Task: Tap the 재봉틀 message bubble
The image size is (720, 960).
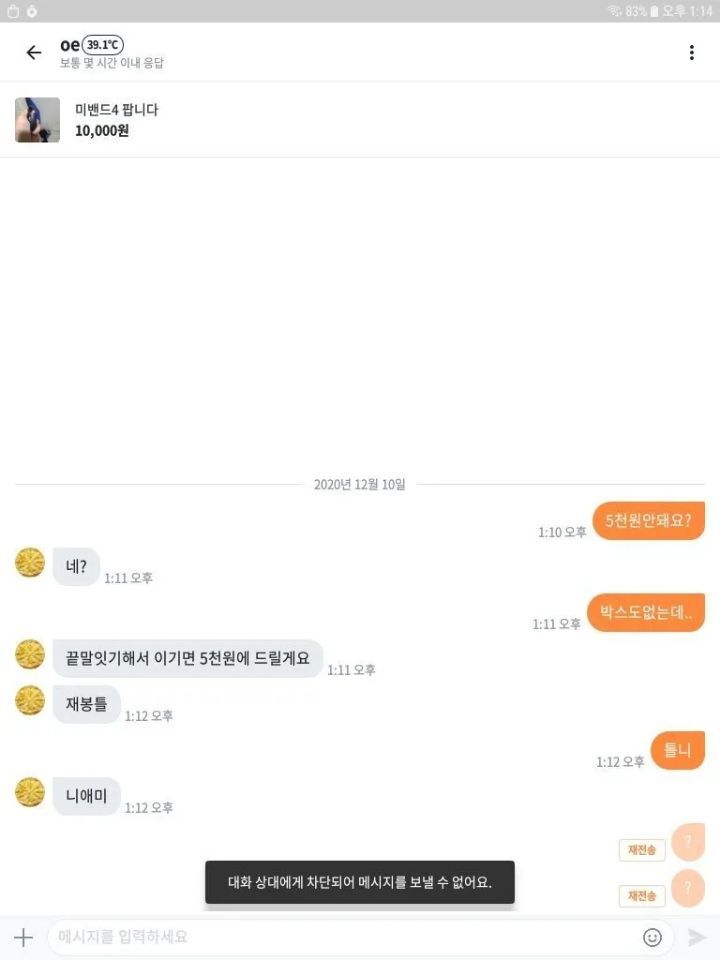Action: click(86, 705)
